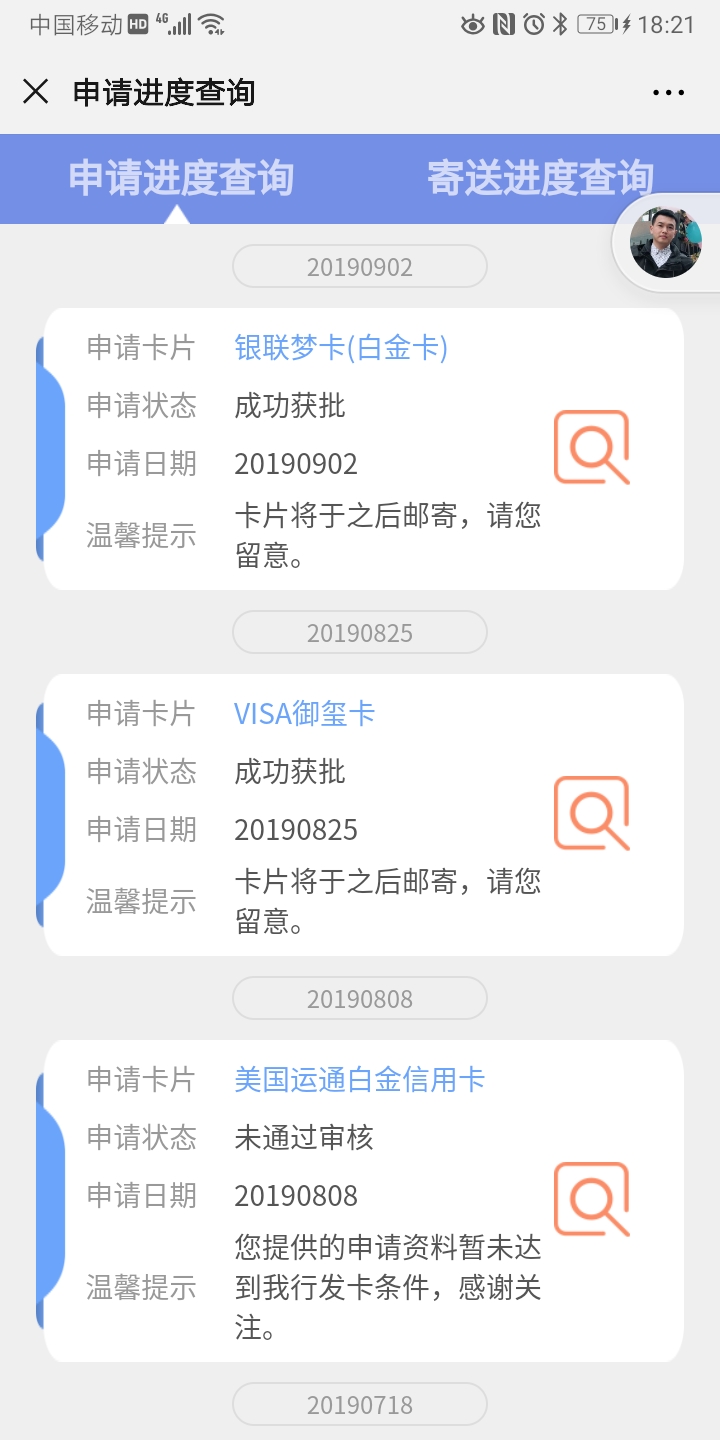This screenshot has width=720, height=1440.
Task: View details for 银联梦卡(白金卡) application
Action: 592,447
